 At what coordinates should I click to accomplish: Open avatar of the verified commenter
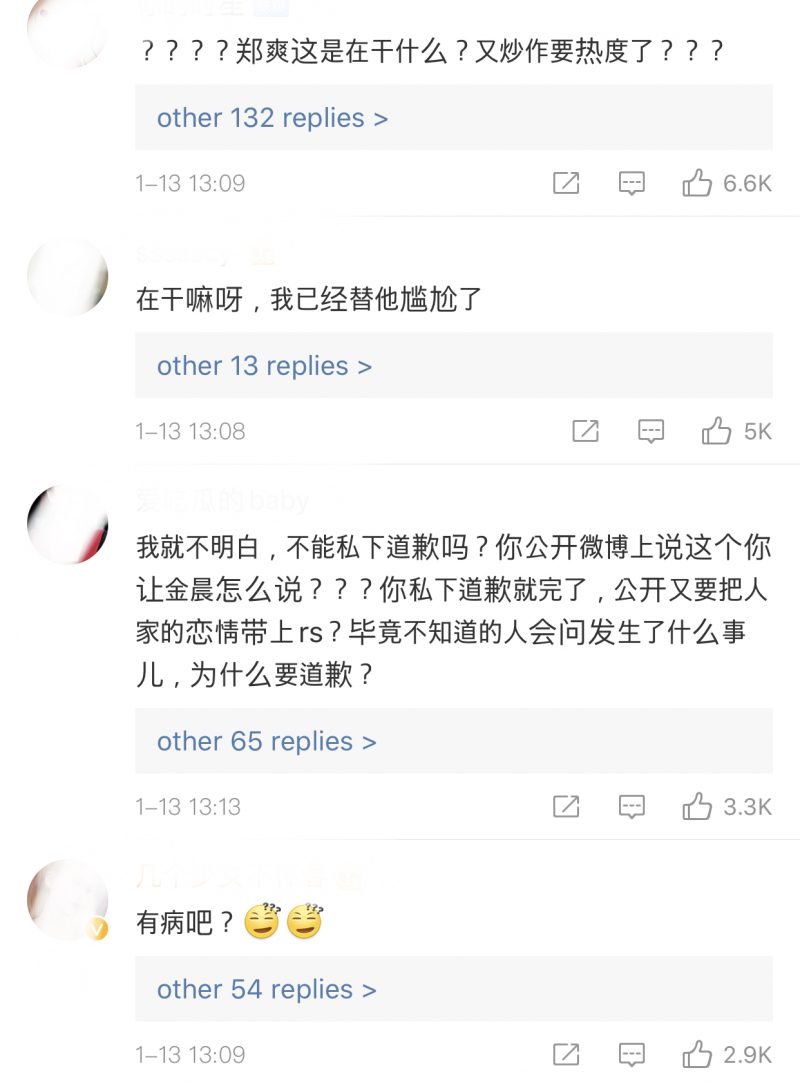pyautogui.click(x=67, y=899)
